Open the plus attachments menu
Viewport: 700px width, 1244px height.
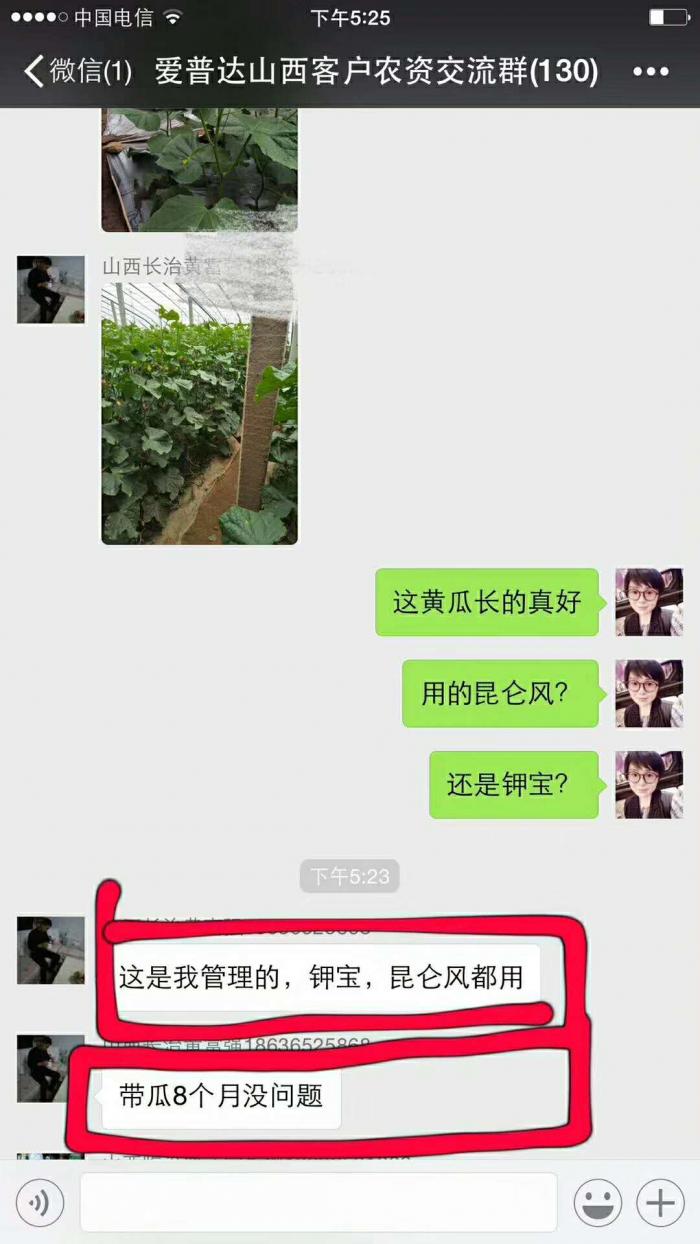pyautogui.click(x=660, y=1203)
